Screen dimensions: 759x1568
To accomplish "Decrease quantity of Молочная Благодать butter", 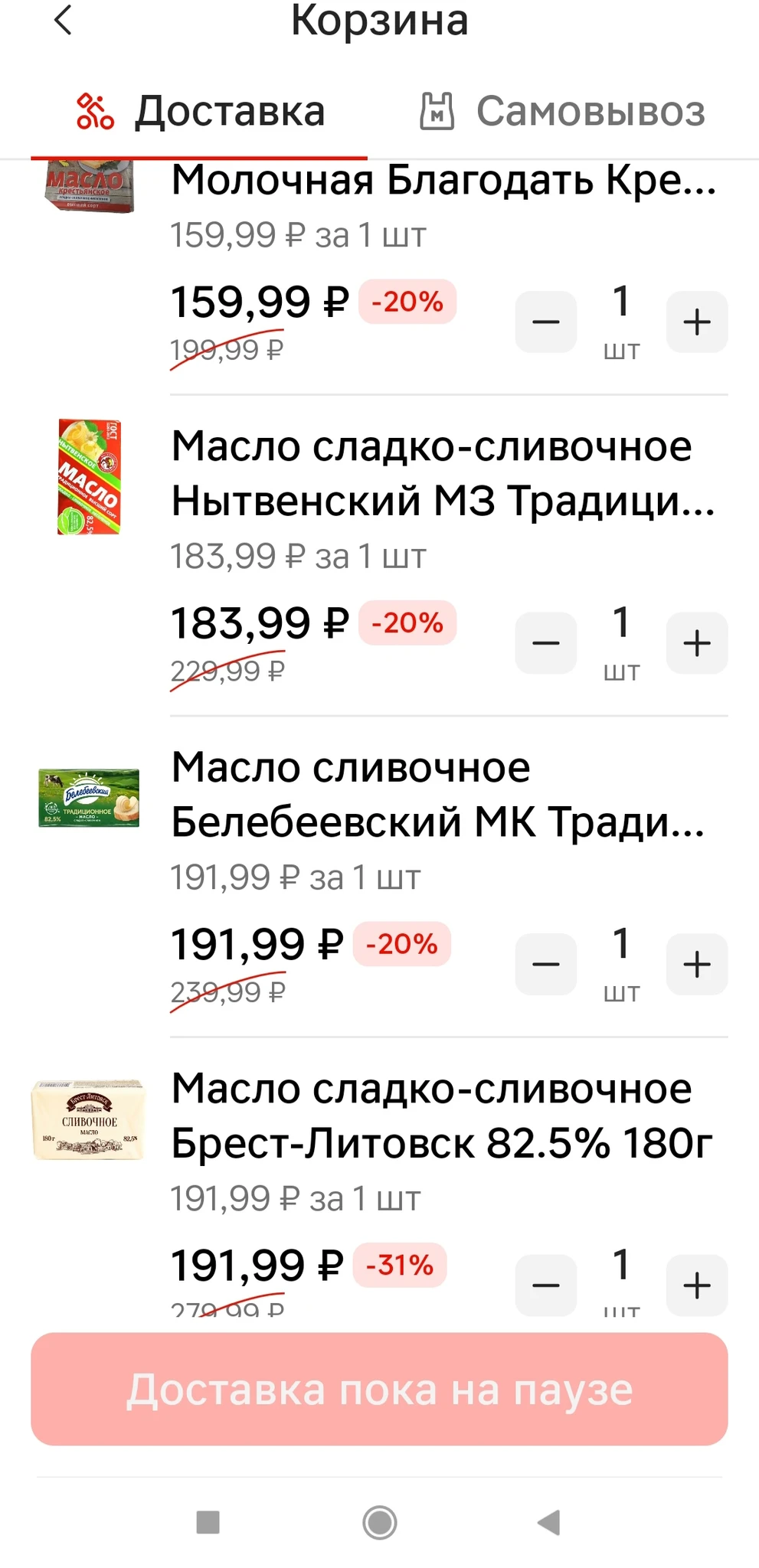I will click(545, 322).
